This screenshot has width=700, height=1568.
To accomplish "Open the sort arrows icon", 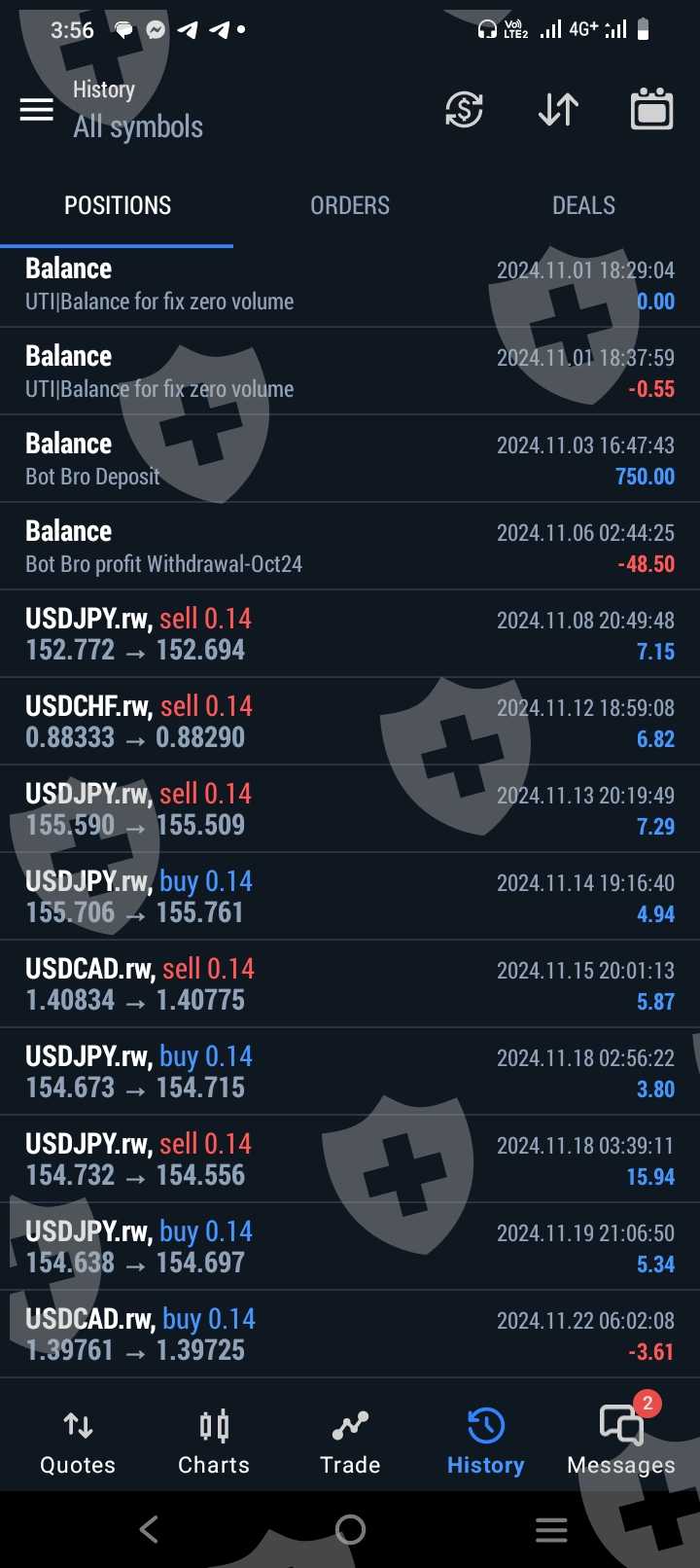I will 558,109.
